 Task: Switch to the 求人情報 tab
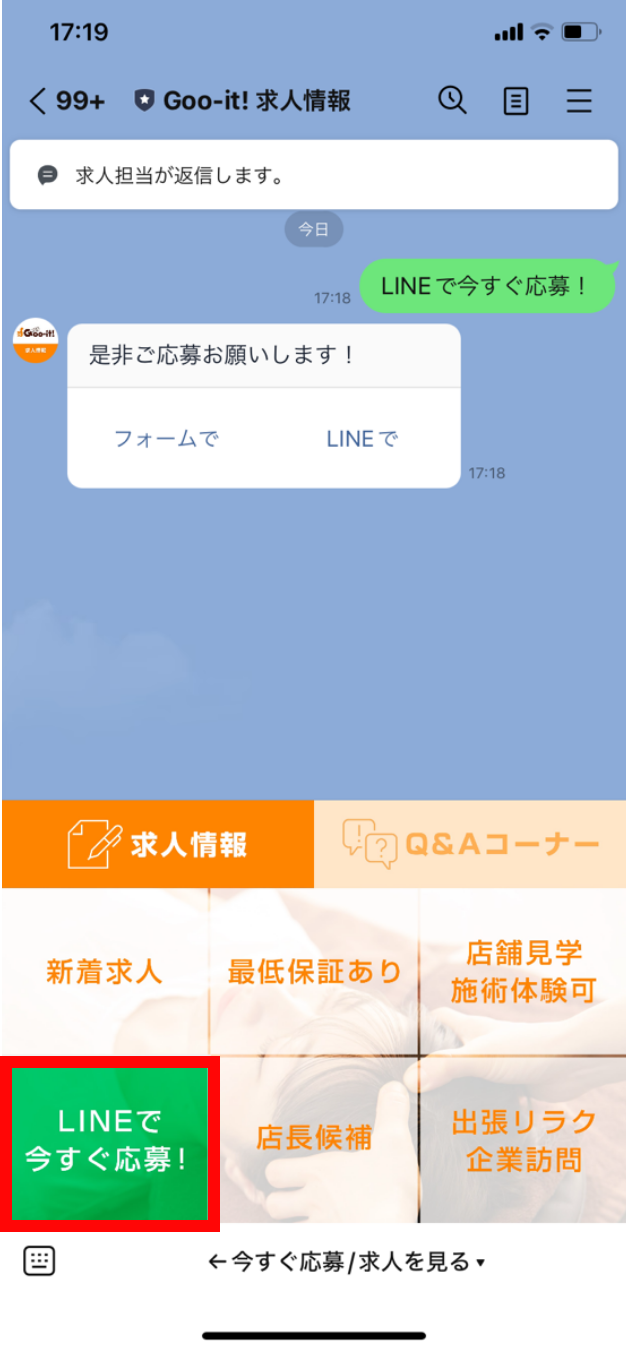pyautogui.click(x=158, y=844)
